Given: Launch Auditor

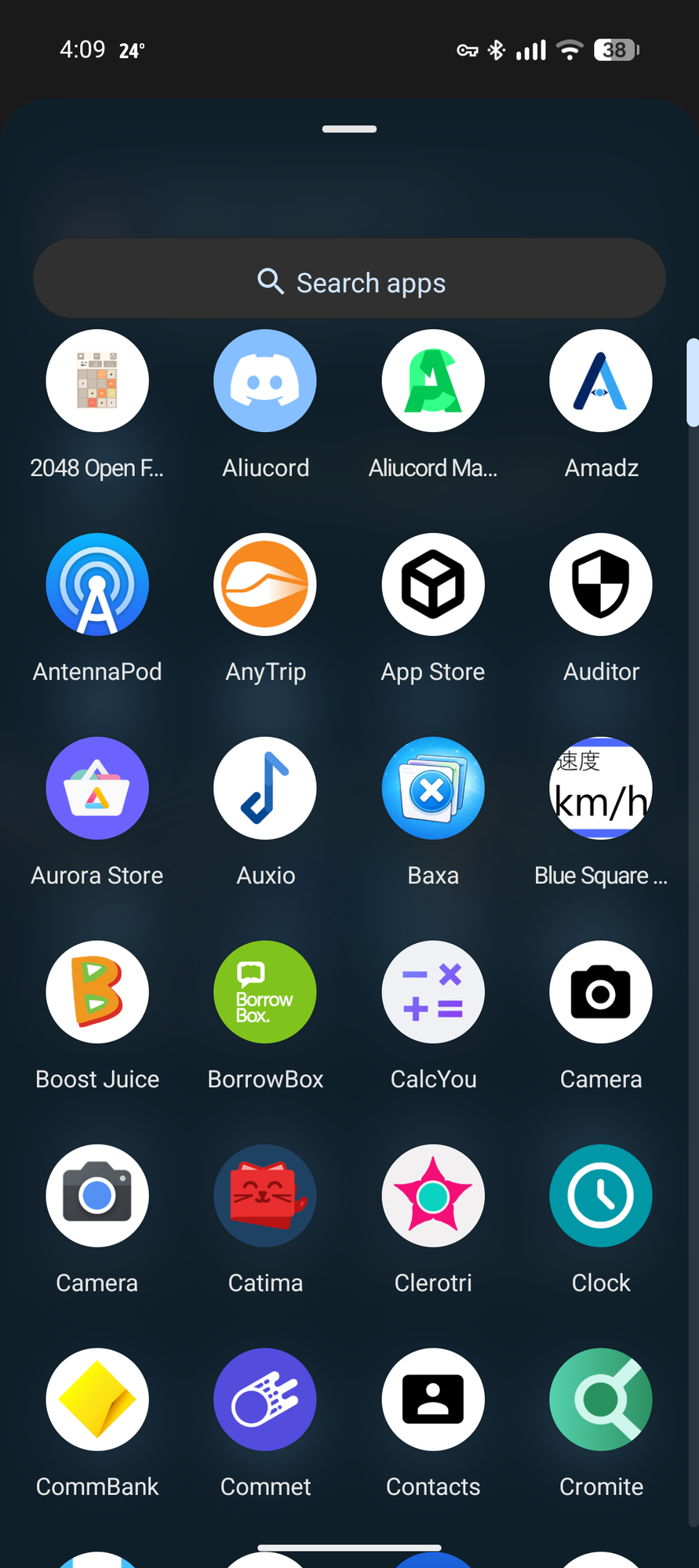Looking at the screenshot, I should point(601,585).
